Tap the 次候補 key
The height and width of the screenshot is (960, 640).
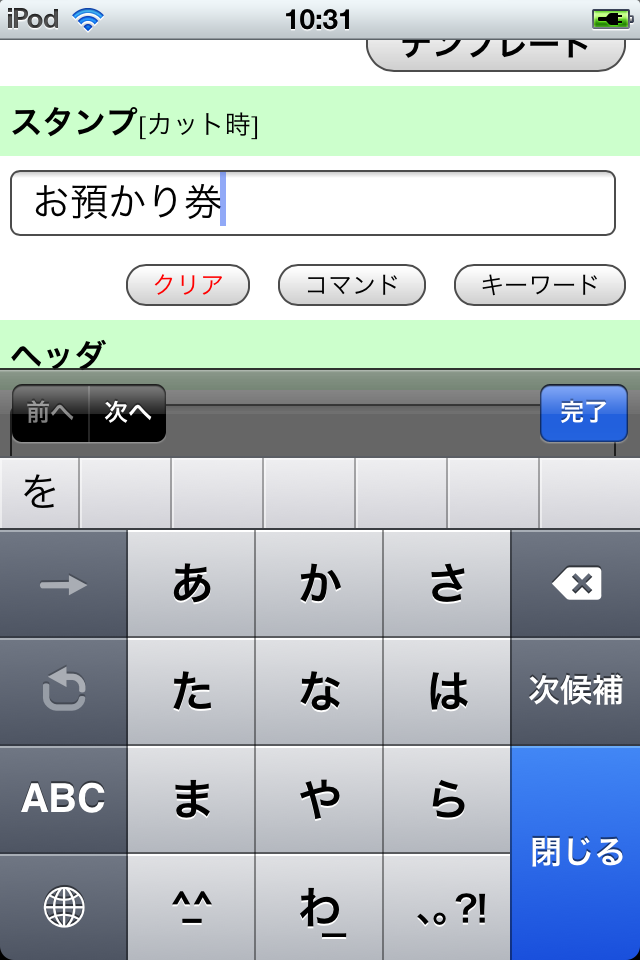click(576, 691)
